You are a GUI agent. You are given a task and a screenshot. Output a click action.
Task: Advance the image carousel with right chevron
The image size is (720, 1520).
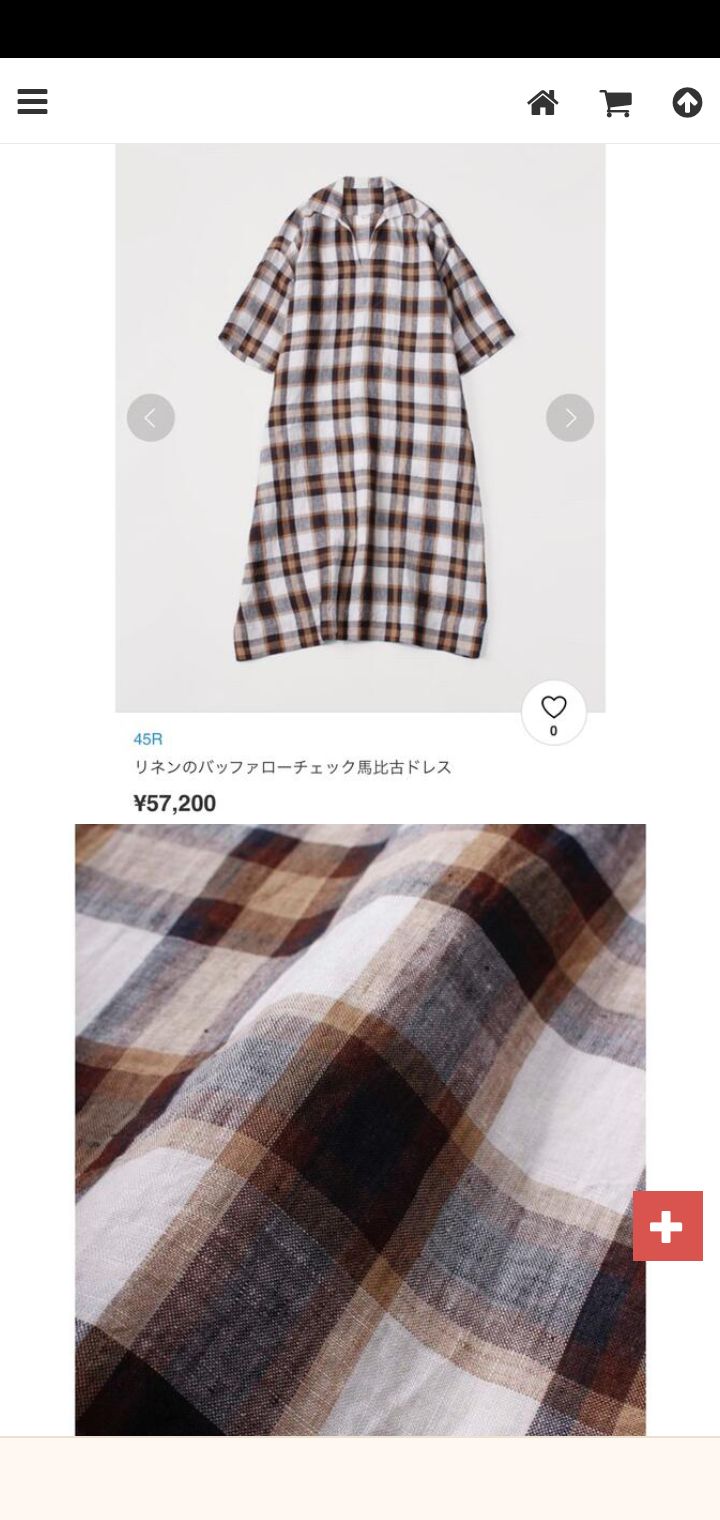(x=569, y=417)
